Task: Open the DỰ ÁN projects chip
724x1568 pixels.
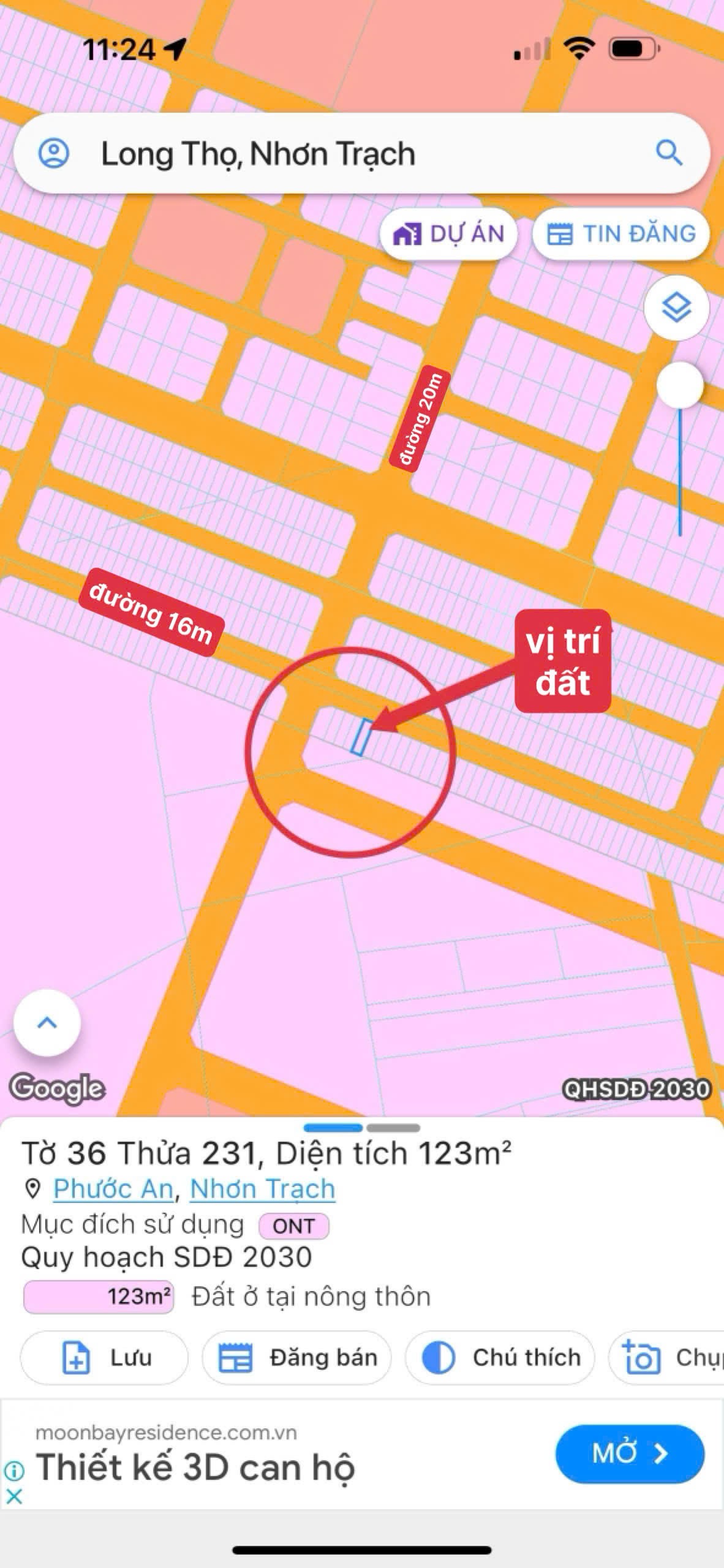Action: click(449, 234)
